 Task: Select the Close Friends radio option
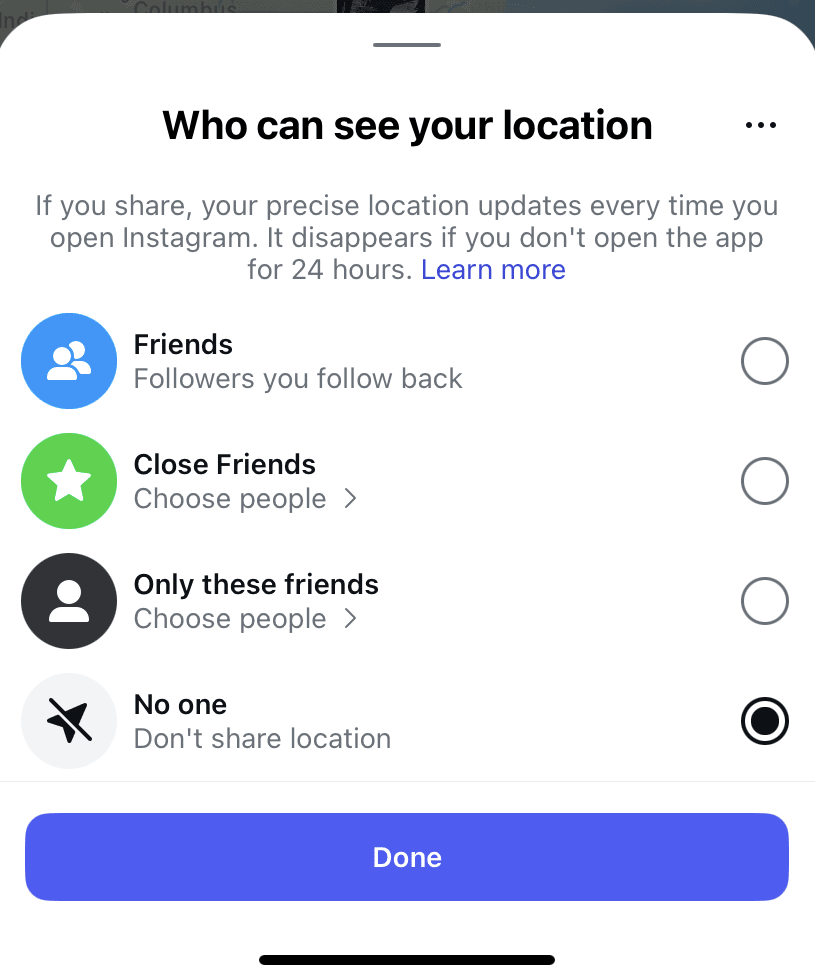click(764, 481)
